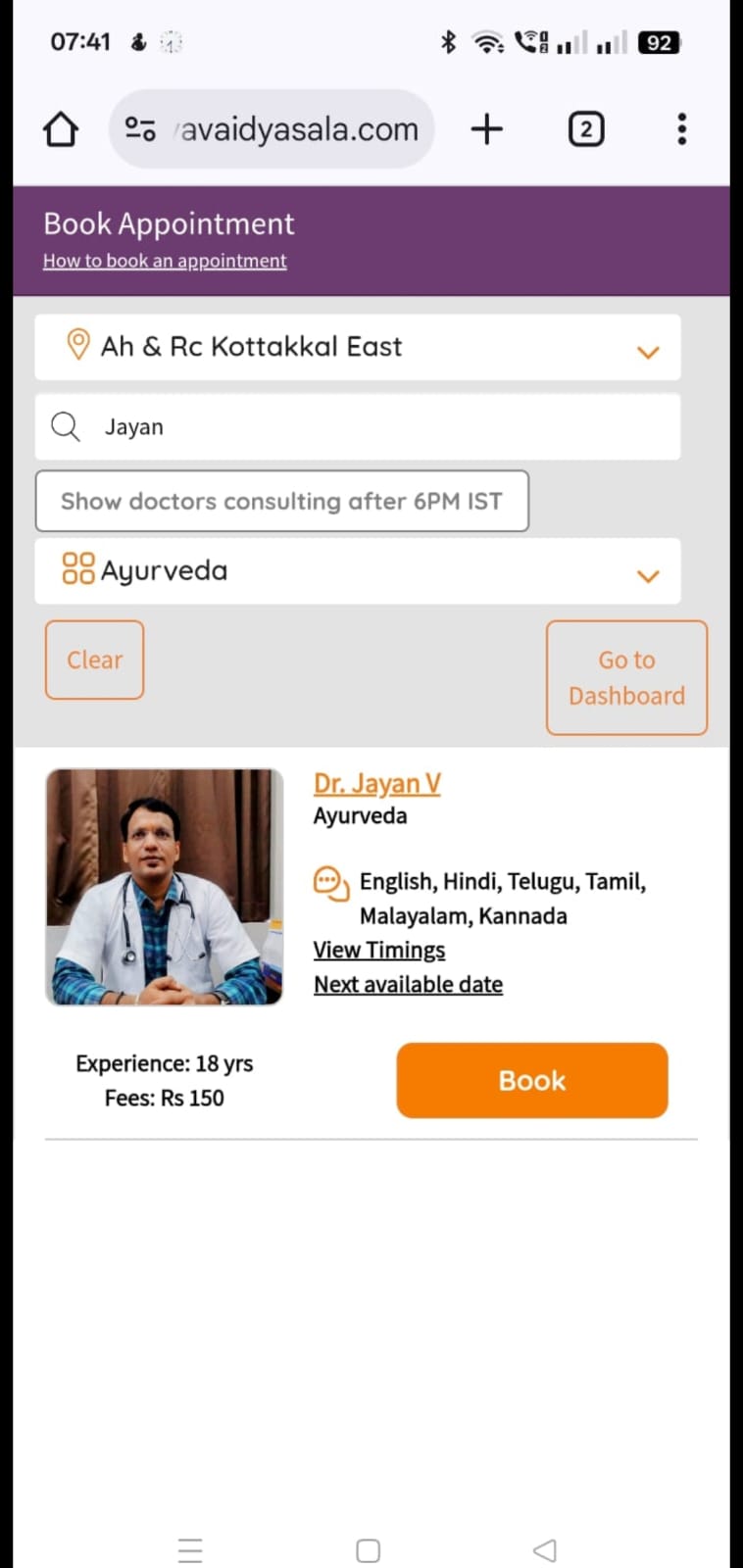The height and width of the screenshot is (1568, 743).
Task: Go back using the system back button
Action: point(545,1549)
